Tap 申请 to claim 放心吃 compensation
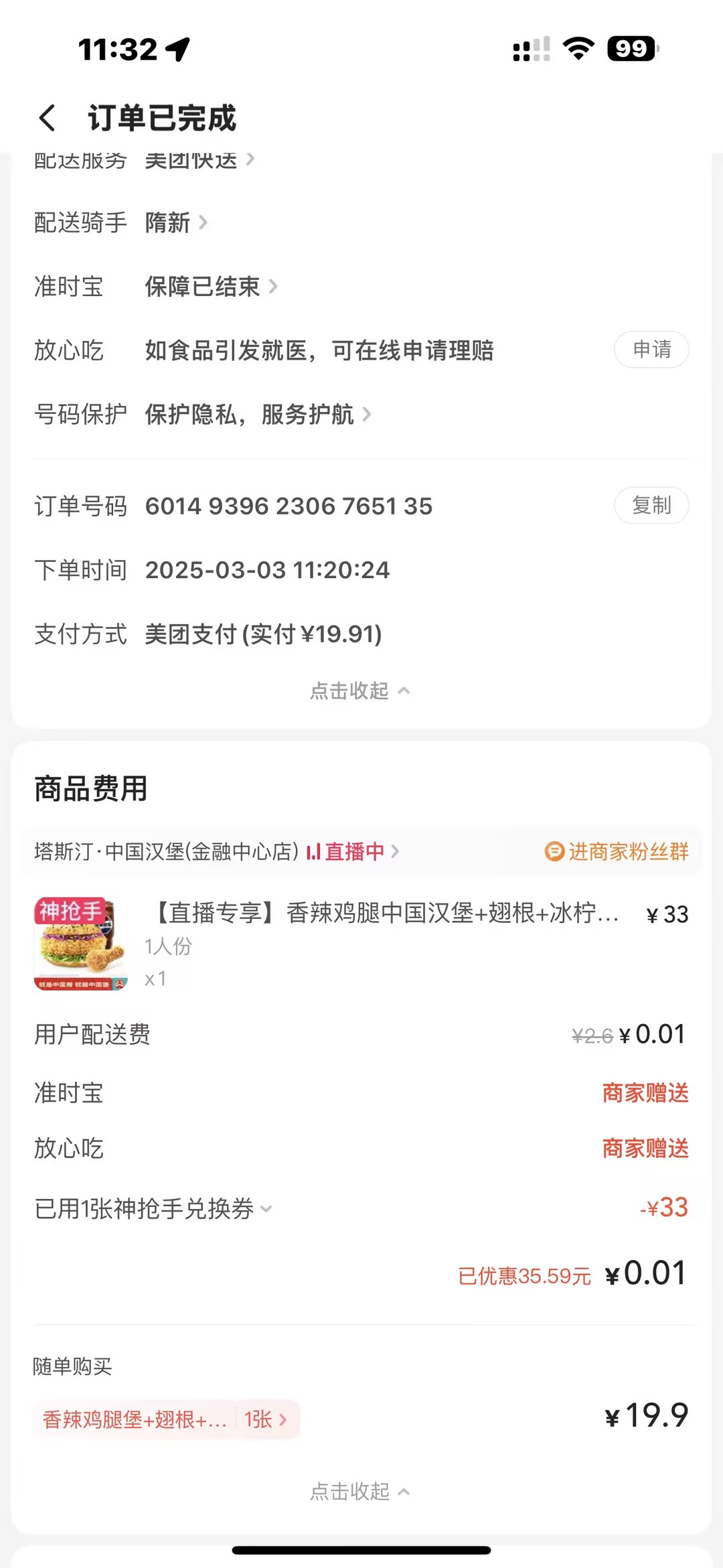 651,350
